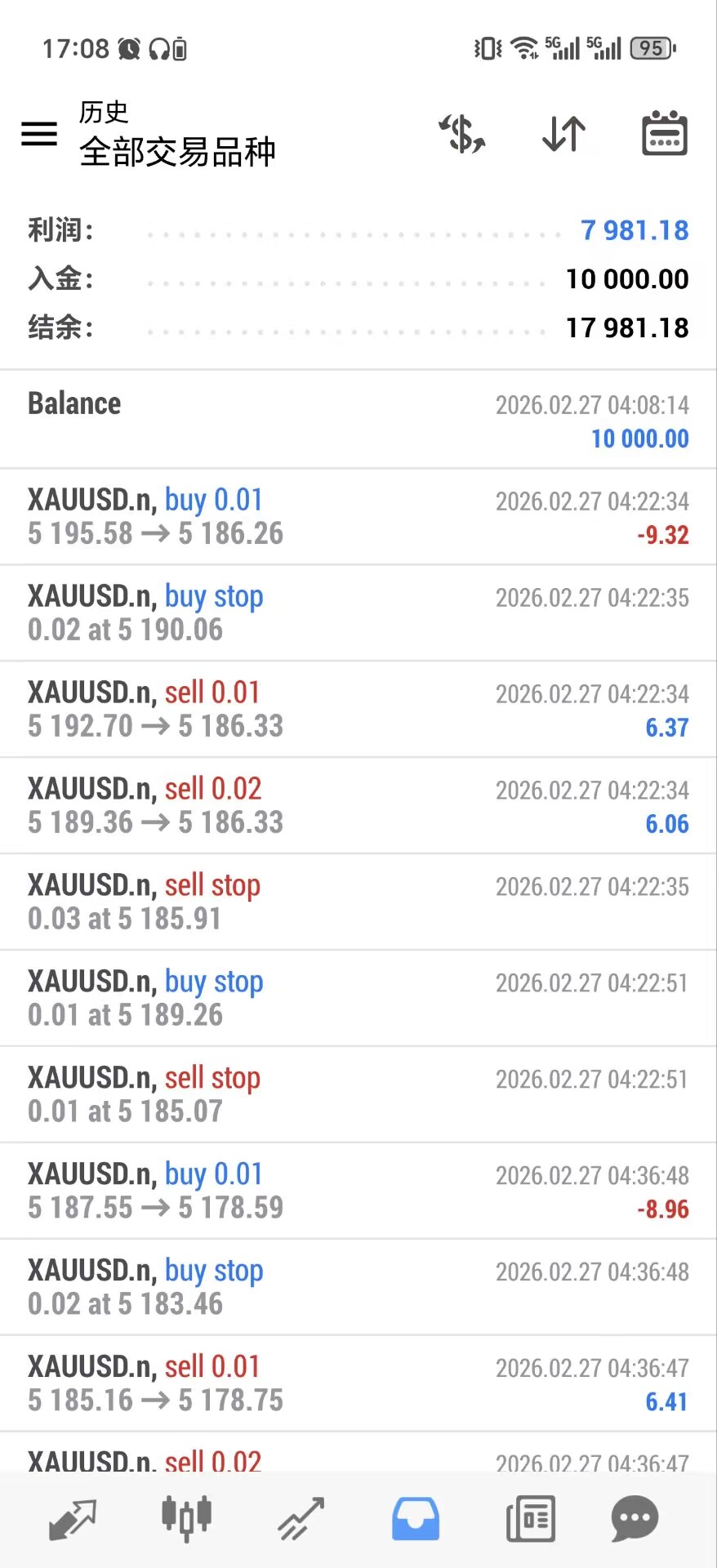Expand the sell 0.01 trade with 6.41 profit
Screen dimensions: 717x1568
click(x=358, y=1384)
